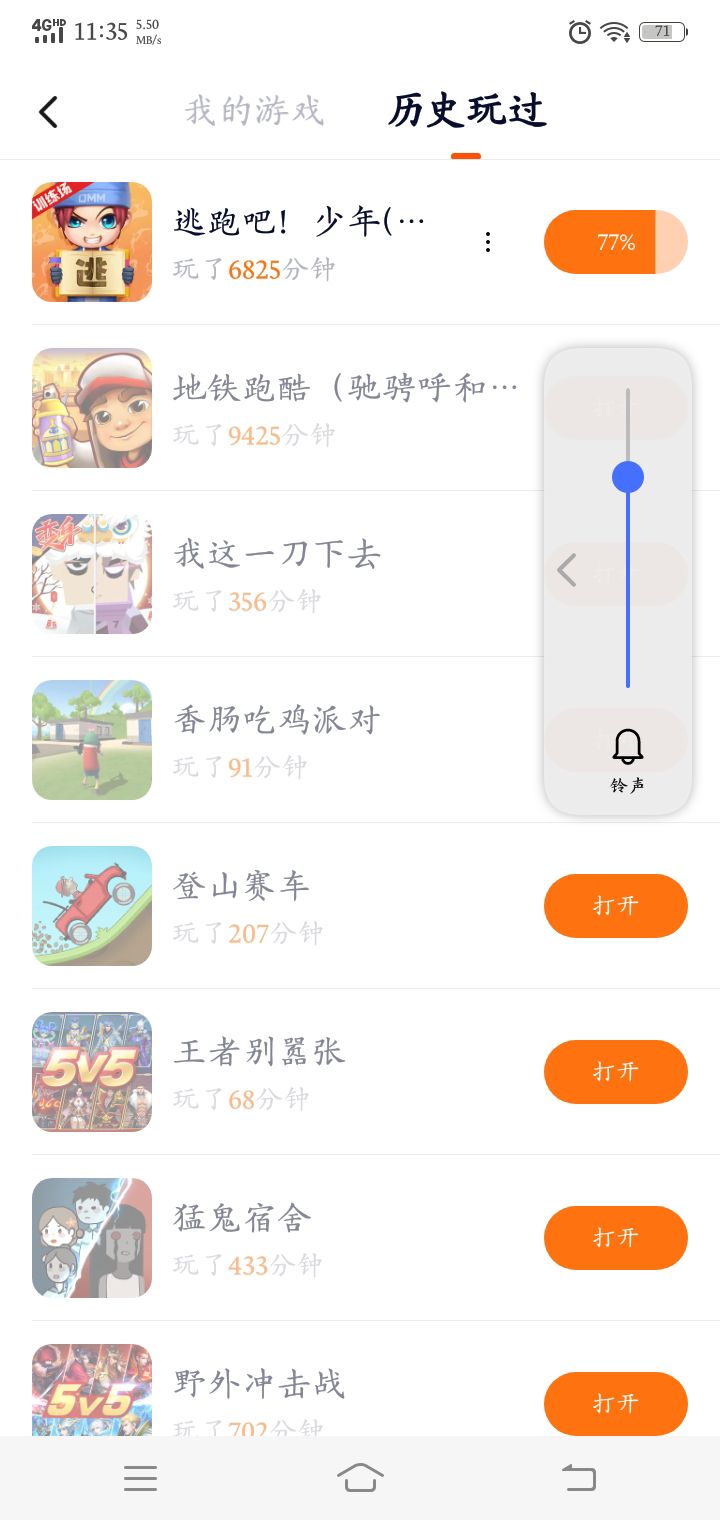The image size is (720, 1520).
Task: Launch 野外冲击战 with its 打开 button
Action: [x=615, y=1403]
